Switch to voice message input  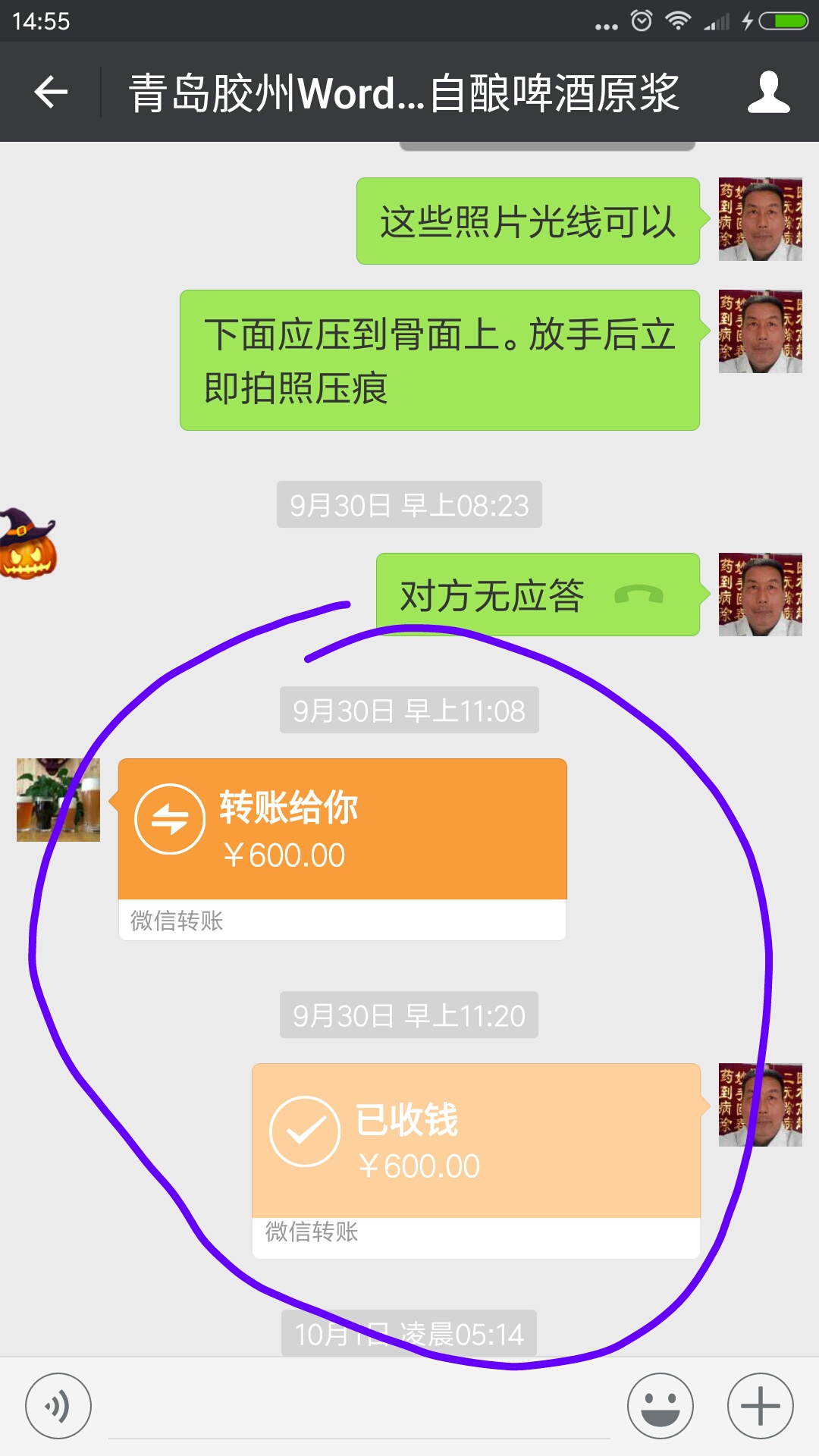[x=58, y=1405]
